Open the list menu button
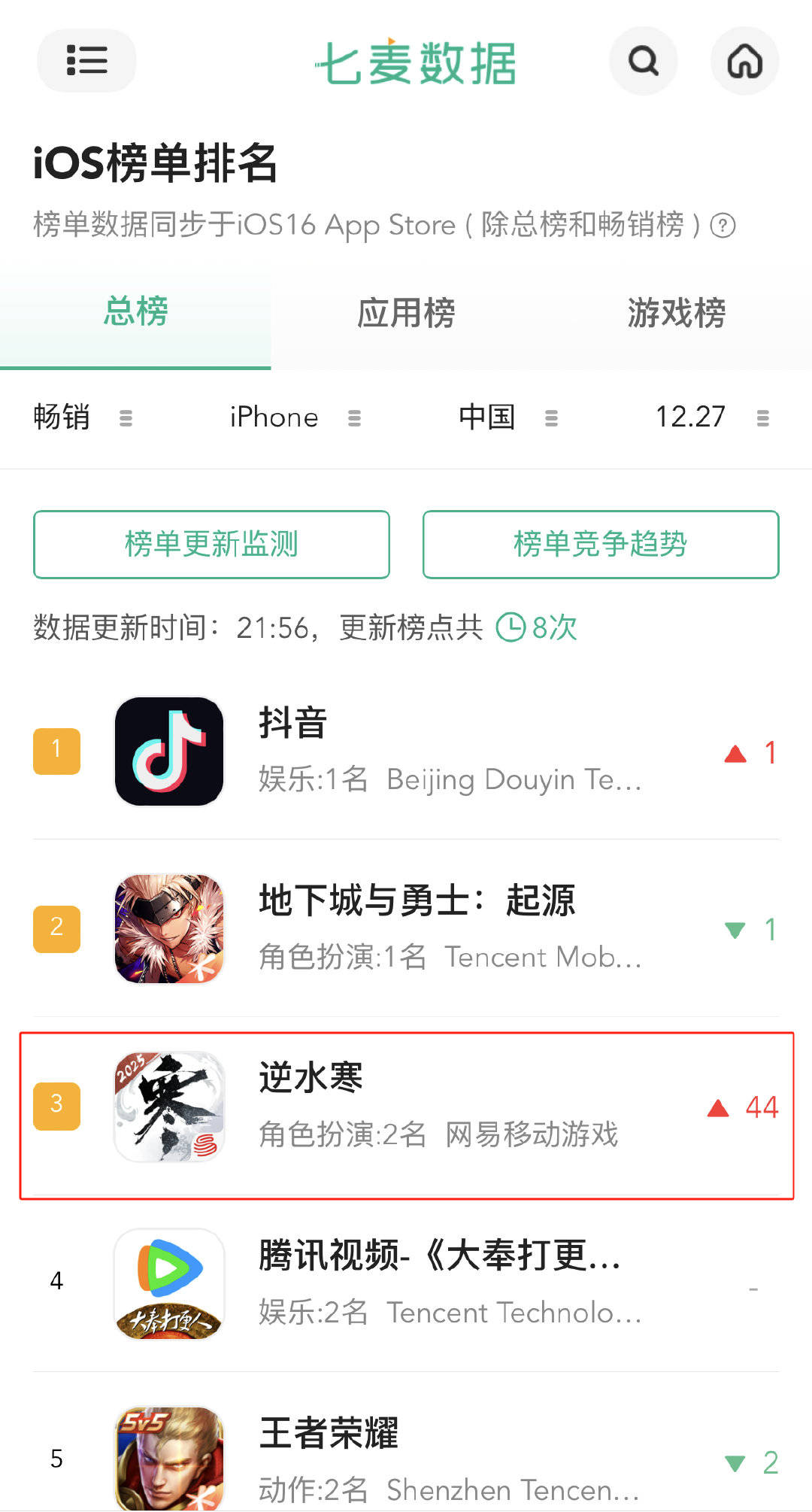The height and width of the screenshot is (1512, 812). point(86,60)
